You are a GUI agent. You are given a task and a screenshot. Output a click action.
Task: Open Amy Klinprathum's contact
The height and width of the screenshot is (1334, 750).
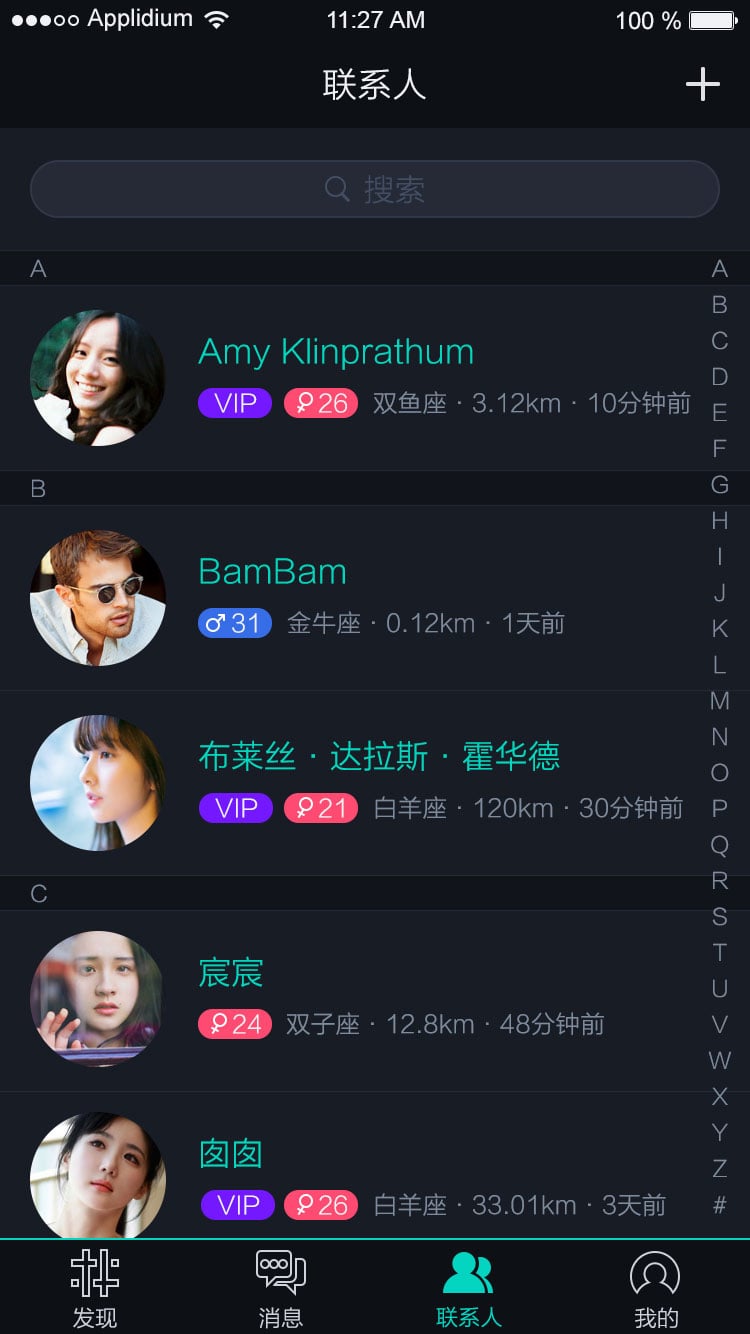tap(375, 378)
